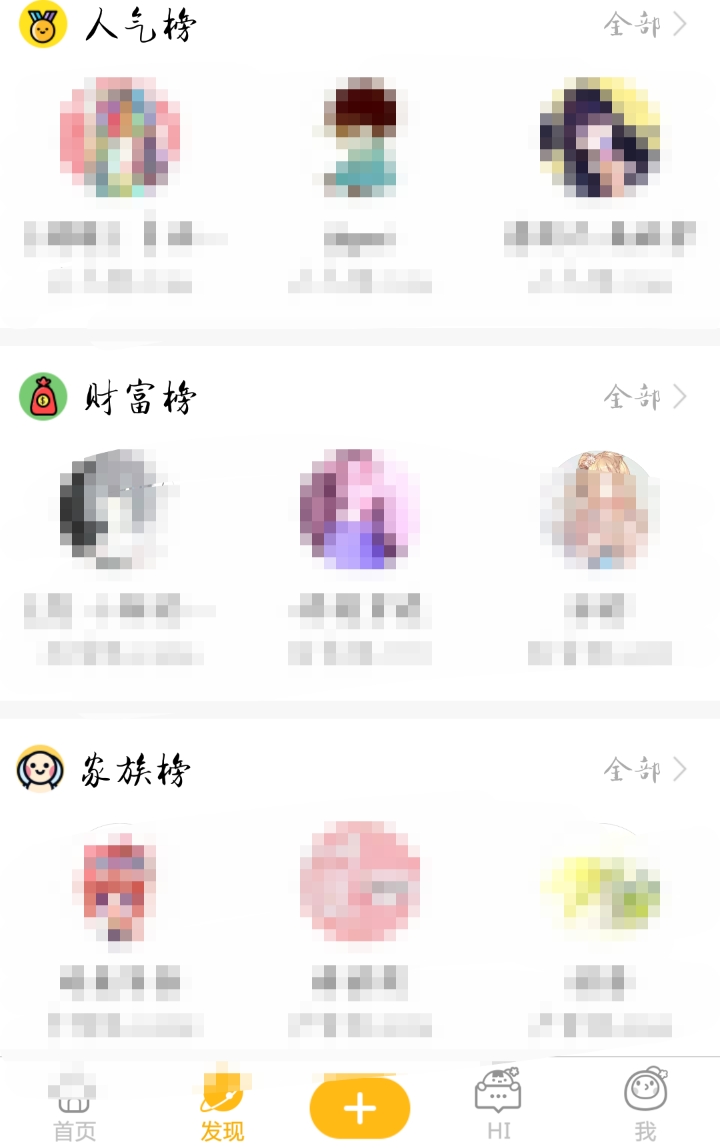The height and width of the screenshot is (1148, 720).
Task: Open the full 财富榜 list via 全部
Action: point(645,398)
